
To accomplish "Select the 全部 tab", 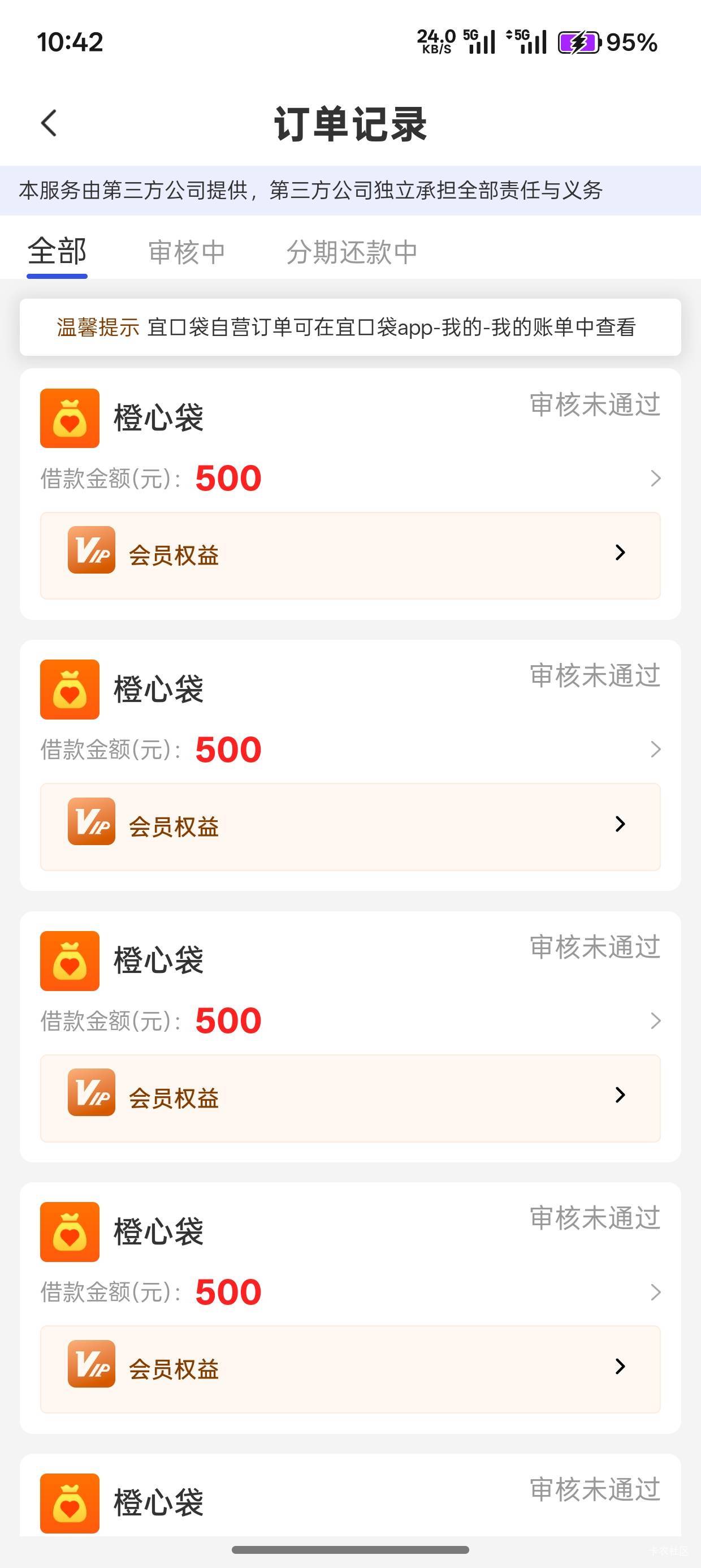I will (57, 251).
